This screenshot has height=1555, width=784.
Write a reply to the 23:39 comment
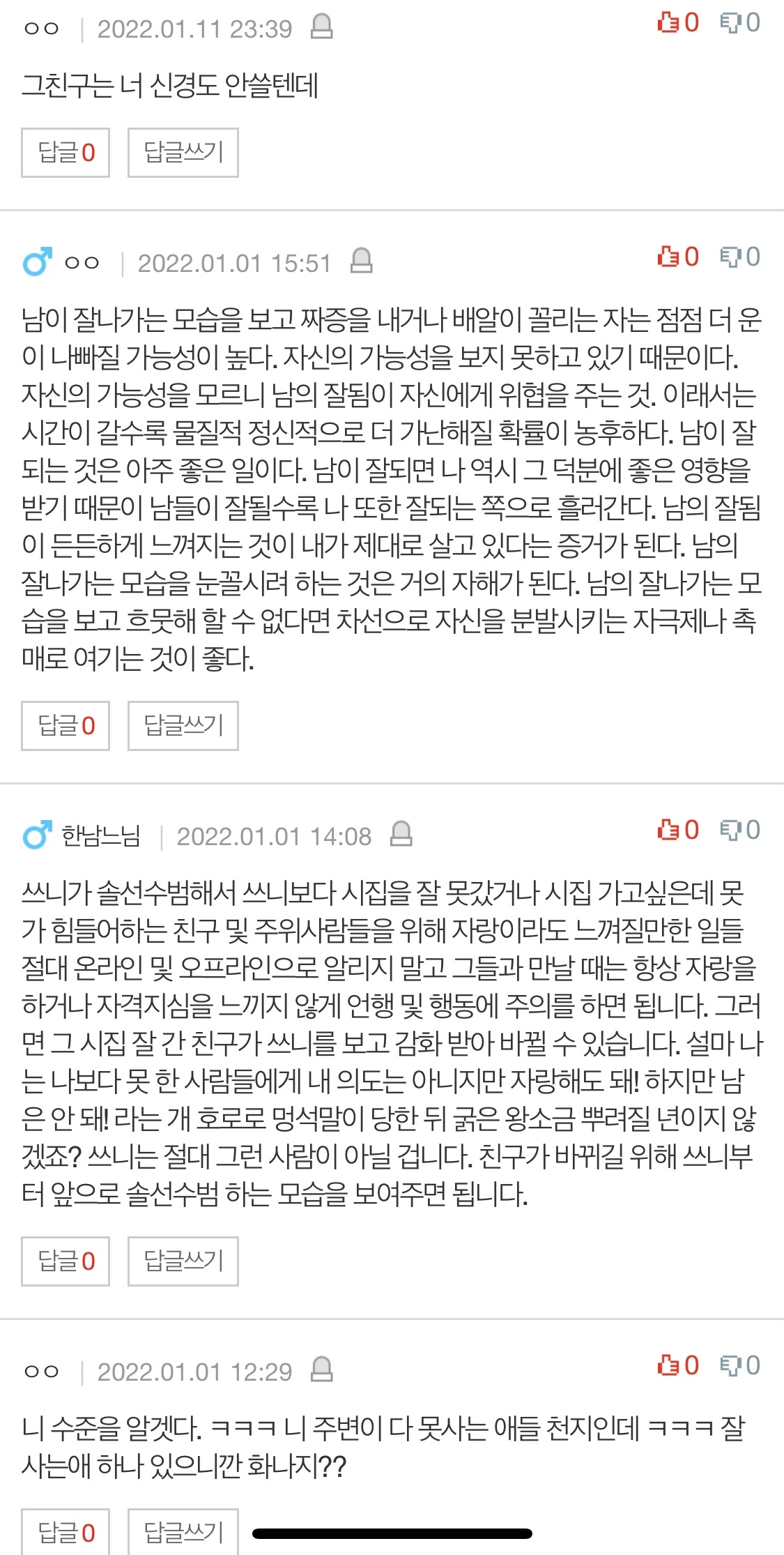pos(183,153)
